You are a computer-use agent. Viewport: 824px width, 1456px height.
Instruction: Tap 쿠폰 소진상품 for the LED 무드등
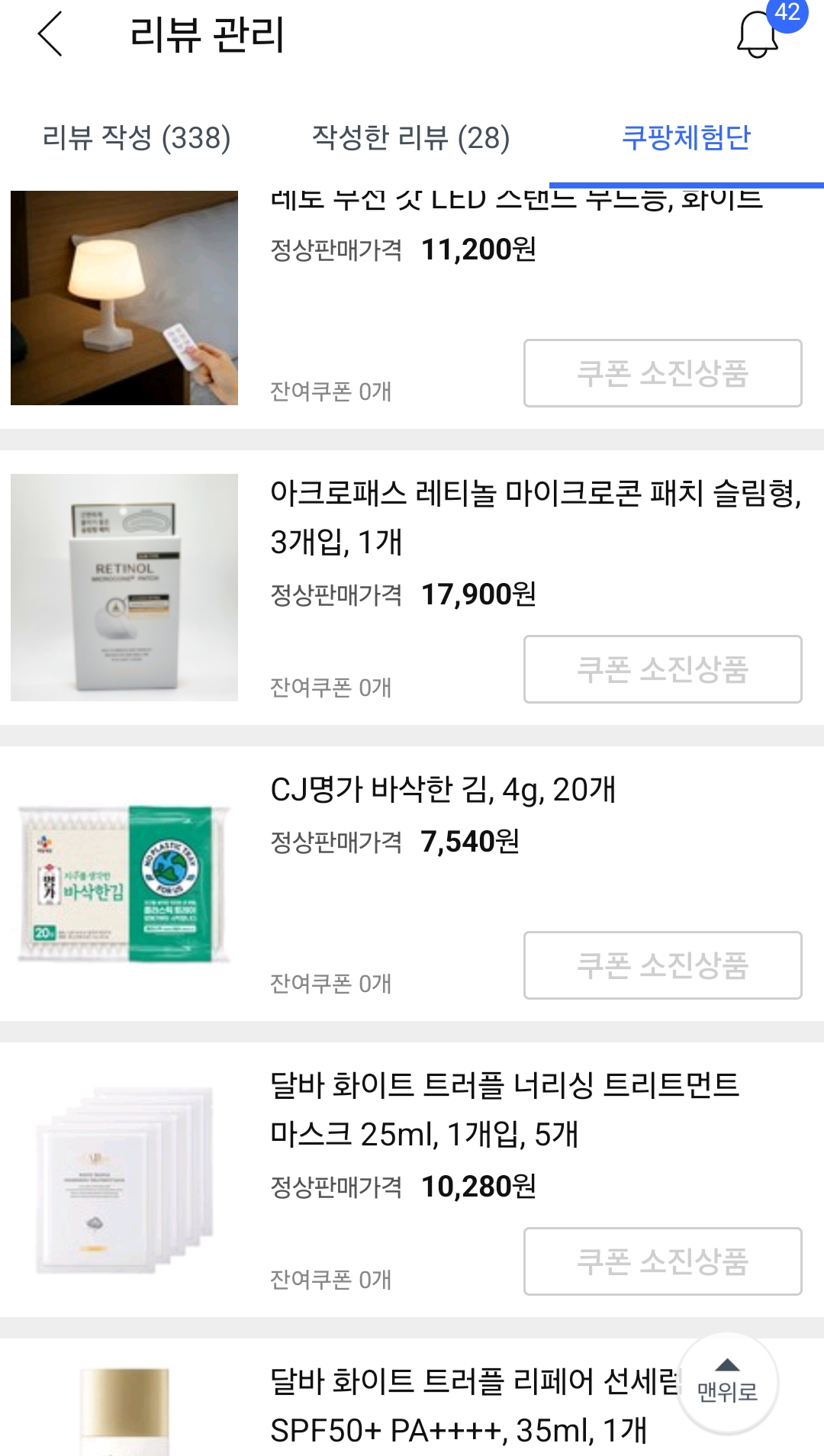point(662,373)
